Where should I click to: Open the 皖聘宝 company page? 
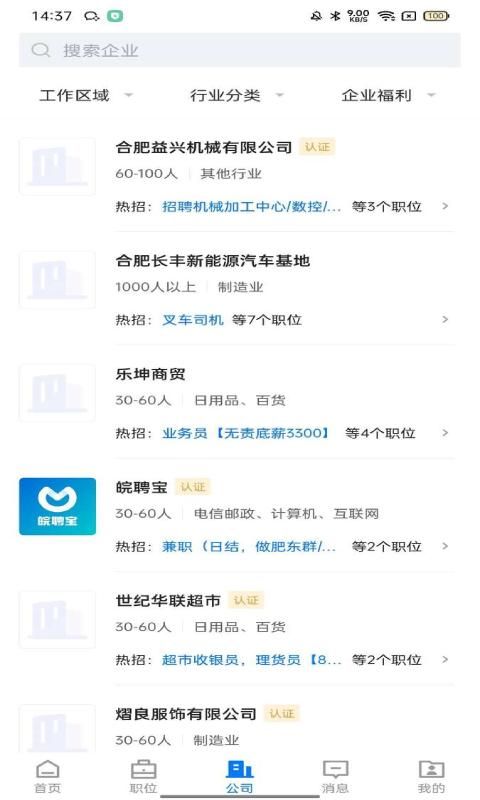coord(141,487)
